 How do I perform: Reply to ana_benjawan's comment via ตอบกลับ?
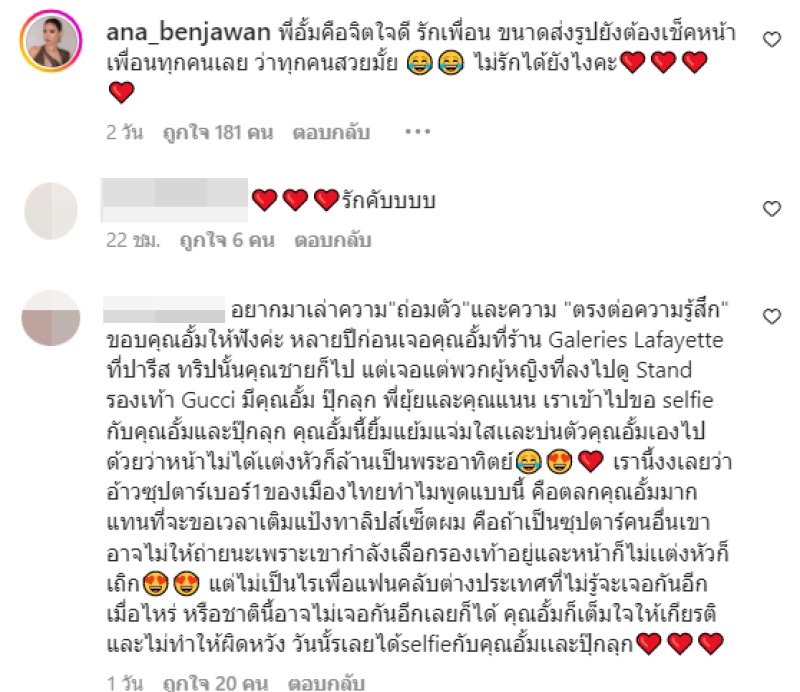(331, 132)
